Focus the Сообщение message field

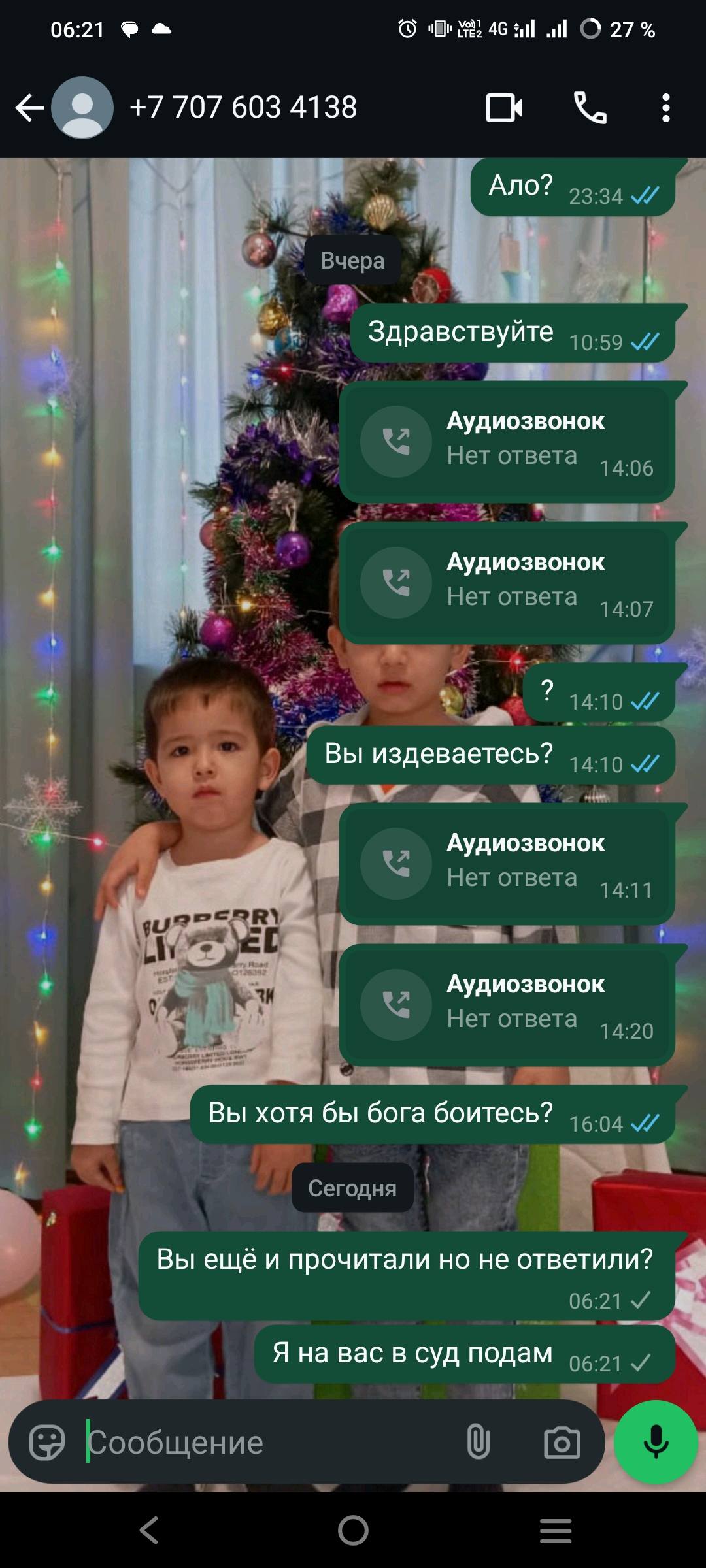(x=261, y=1442)
